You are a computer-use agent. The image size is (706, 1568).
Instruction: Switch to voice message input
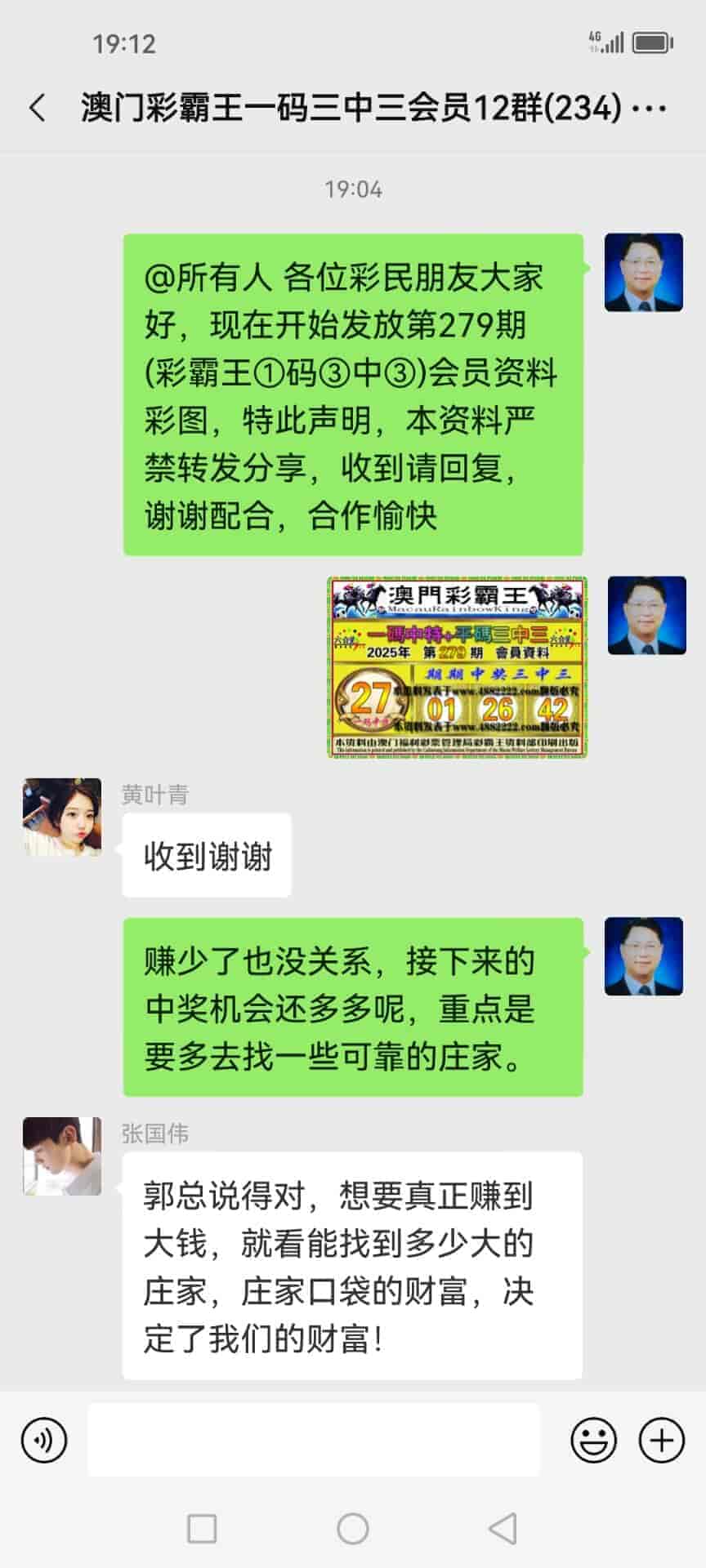point(44,1440)
